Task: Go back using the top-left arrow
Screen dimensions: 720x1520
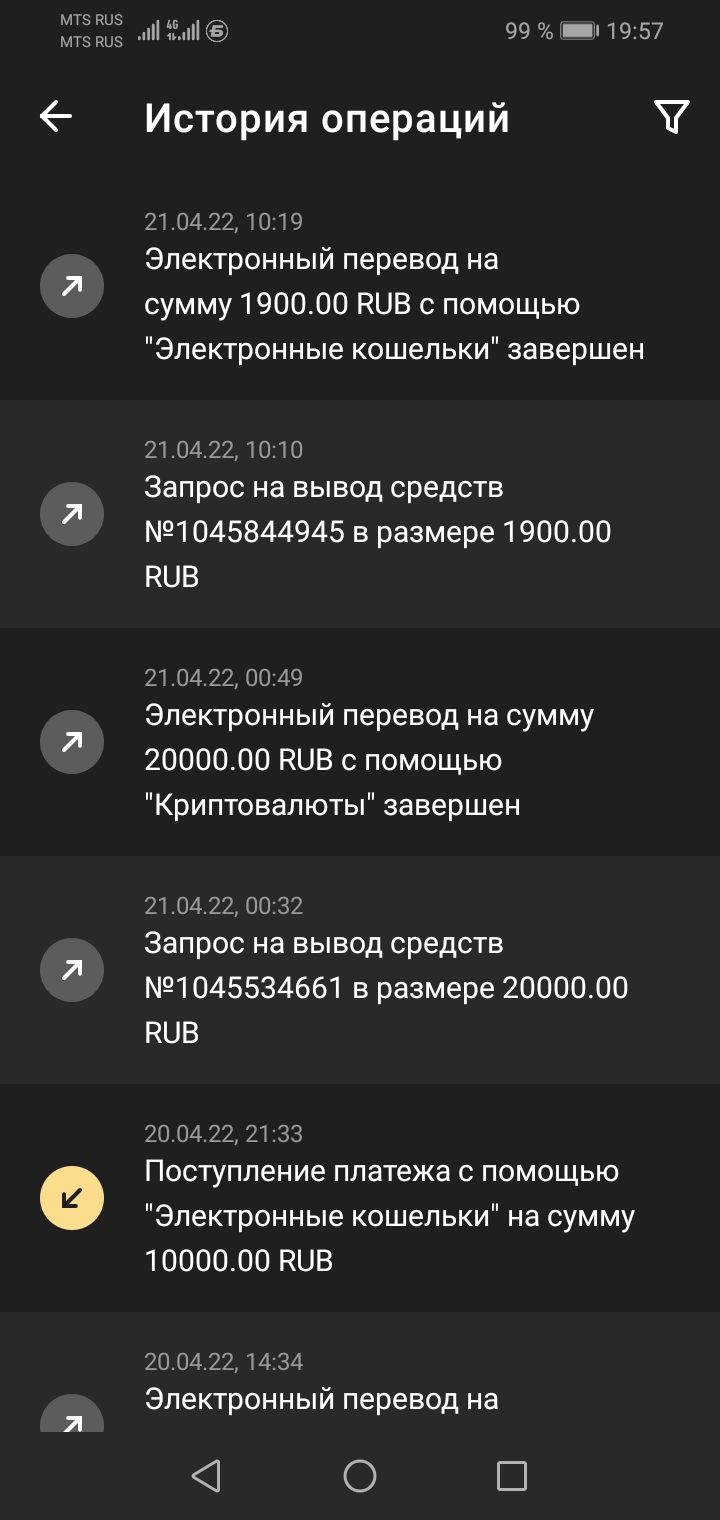Action: pyautogui.click(x=56, y=117)
